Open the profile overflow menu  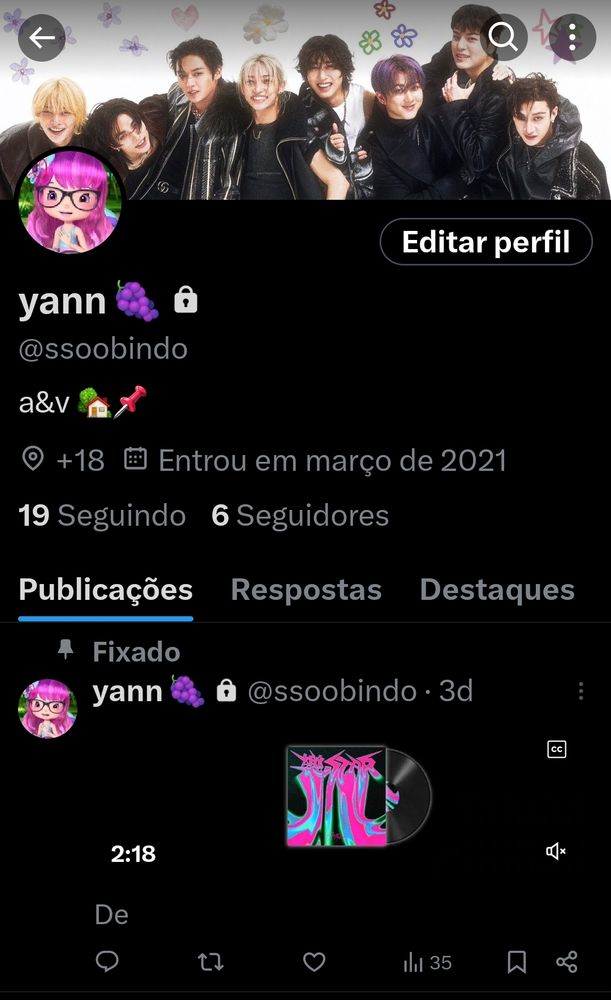(572, 38)
